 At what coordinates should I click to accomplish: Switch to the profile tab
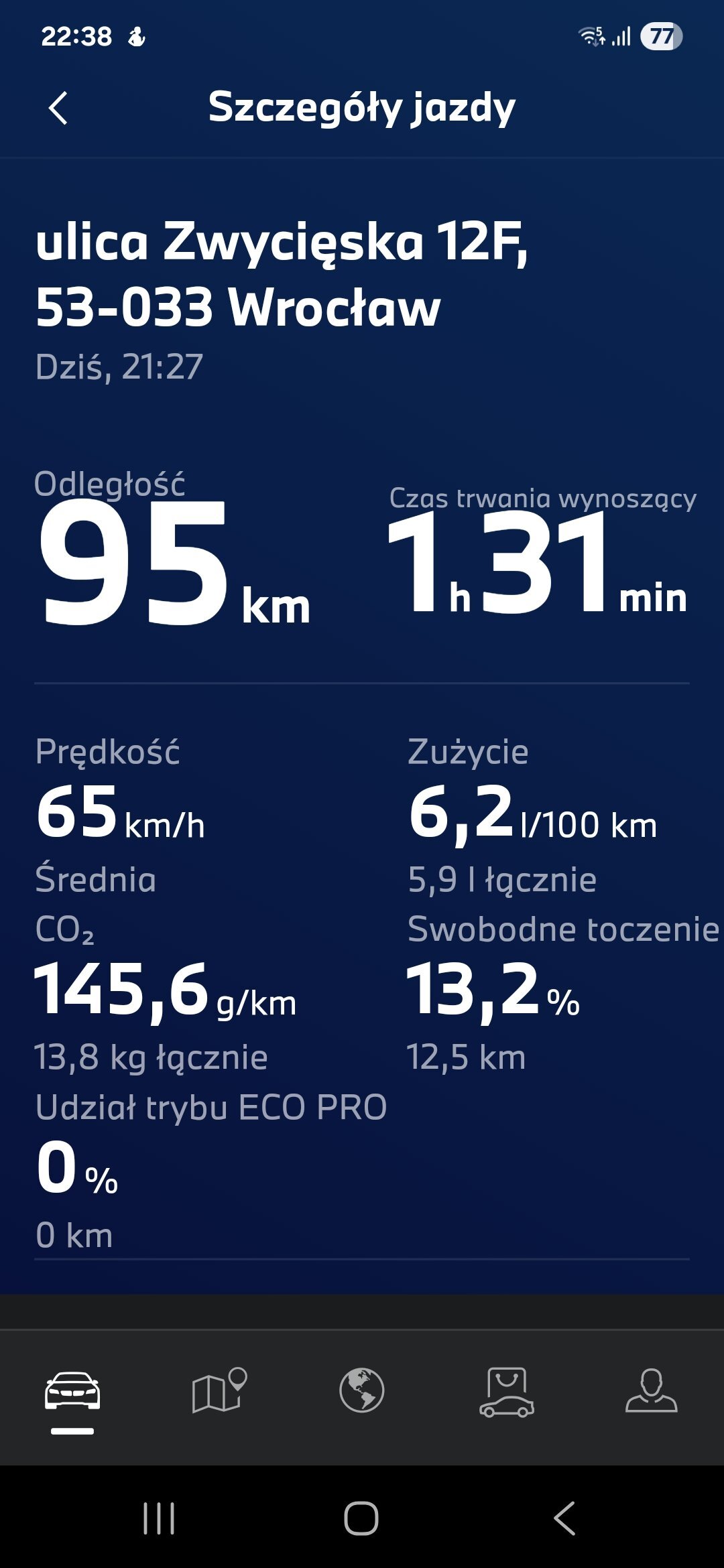(x=652, y=1390)
